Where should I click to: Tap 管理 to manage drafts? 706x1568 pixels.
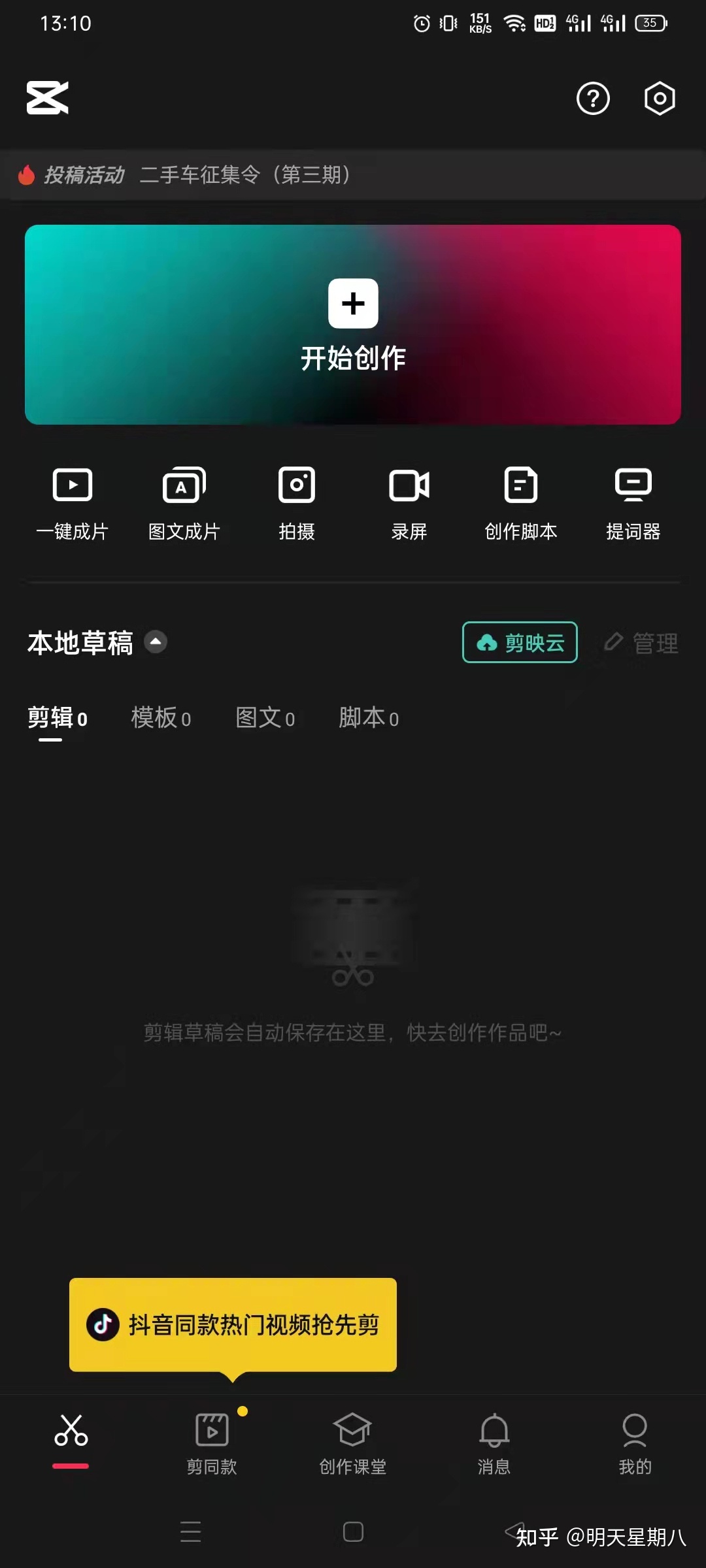pyautogui.click(x=641, y=643)
